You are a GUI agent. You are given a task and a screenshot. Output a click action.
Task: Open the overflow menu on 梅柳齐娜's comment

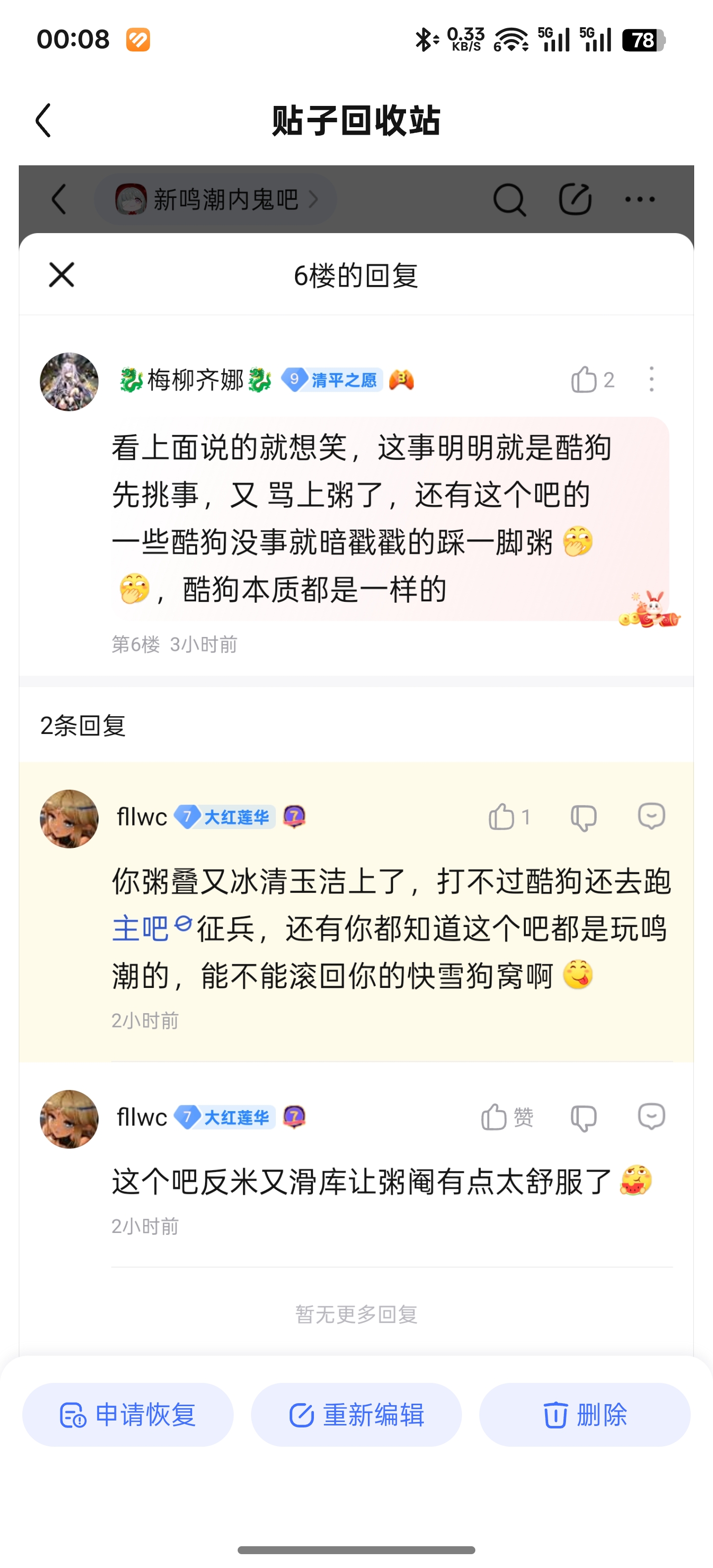[651, 379]
